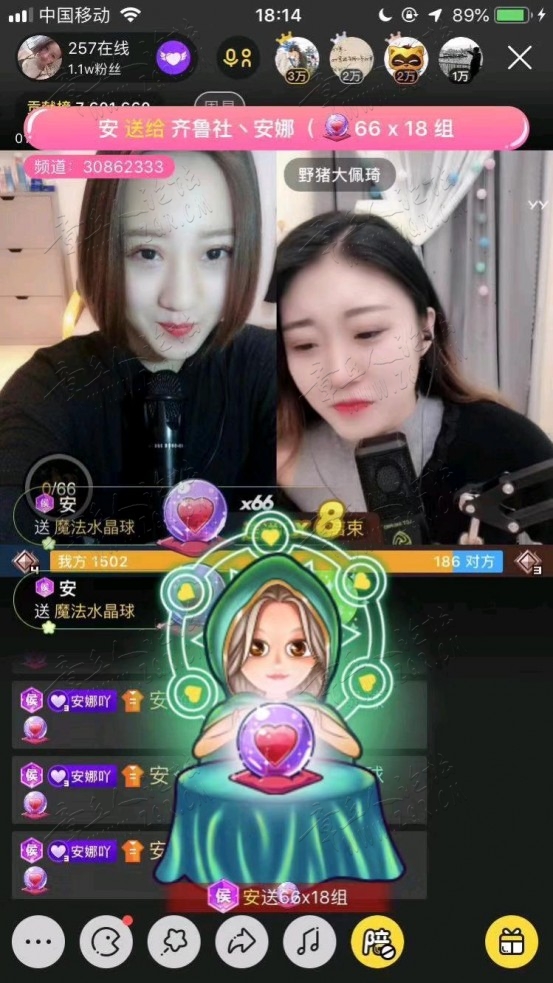Tap the 安 送给 安娜 gift banner

click(276, 129)
